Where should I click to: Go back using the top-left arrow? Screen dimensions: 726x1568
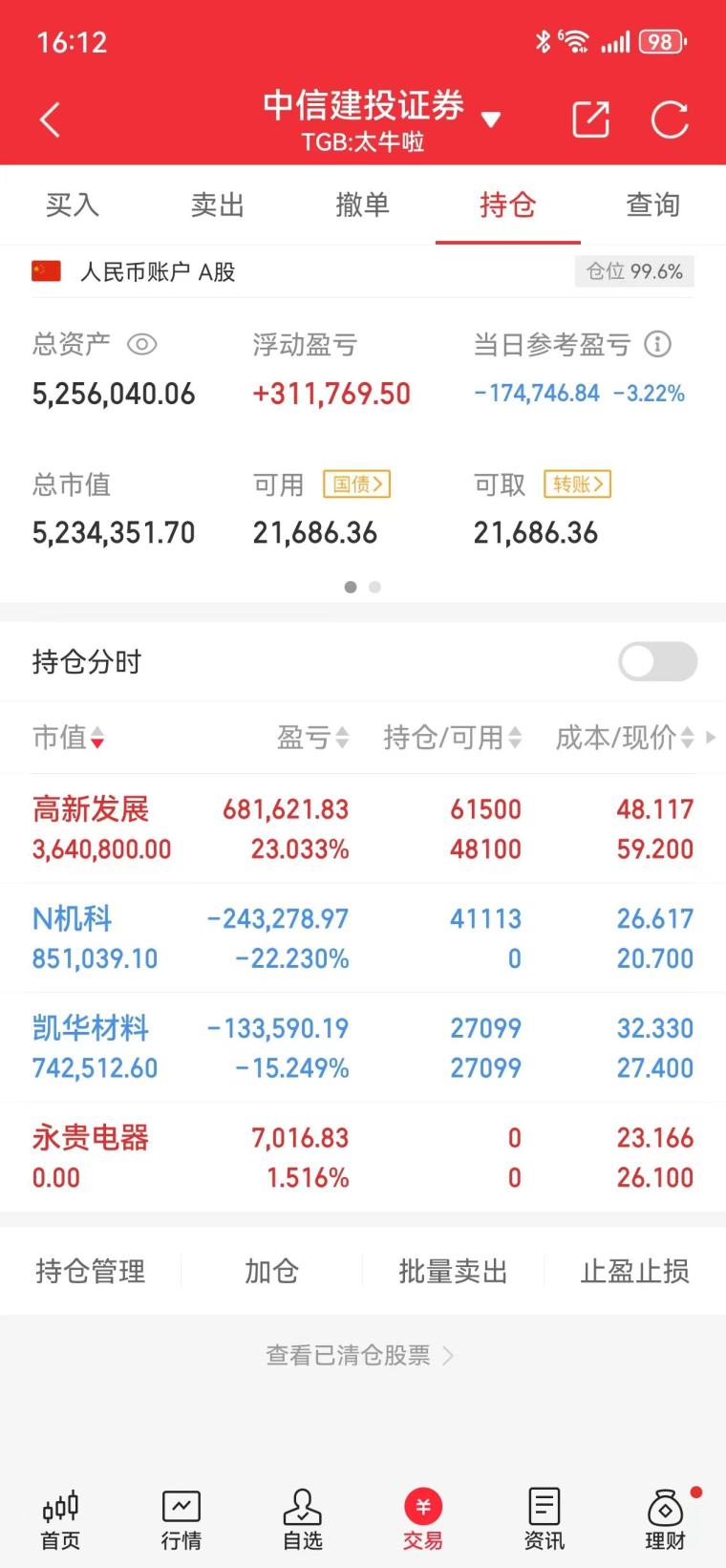[x=51, y=120]
